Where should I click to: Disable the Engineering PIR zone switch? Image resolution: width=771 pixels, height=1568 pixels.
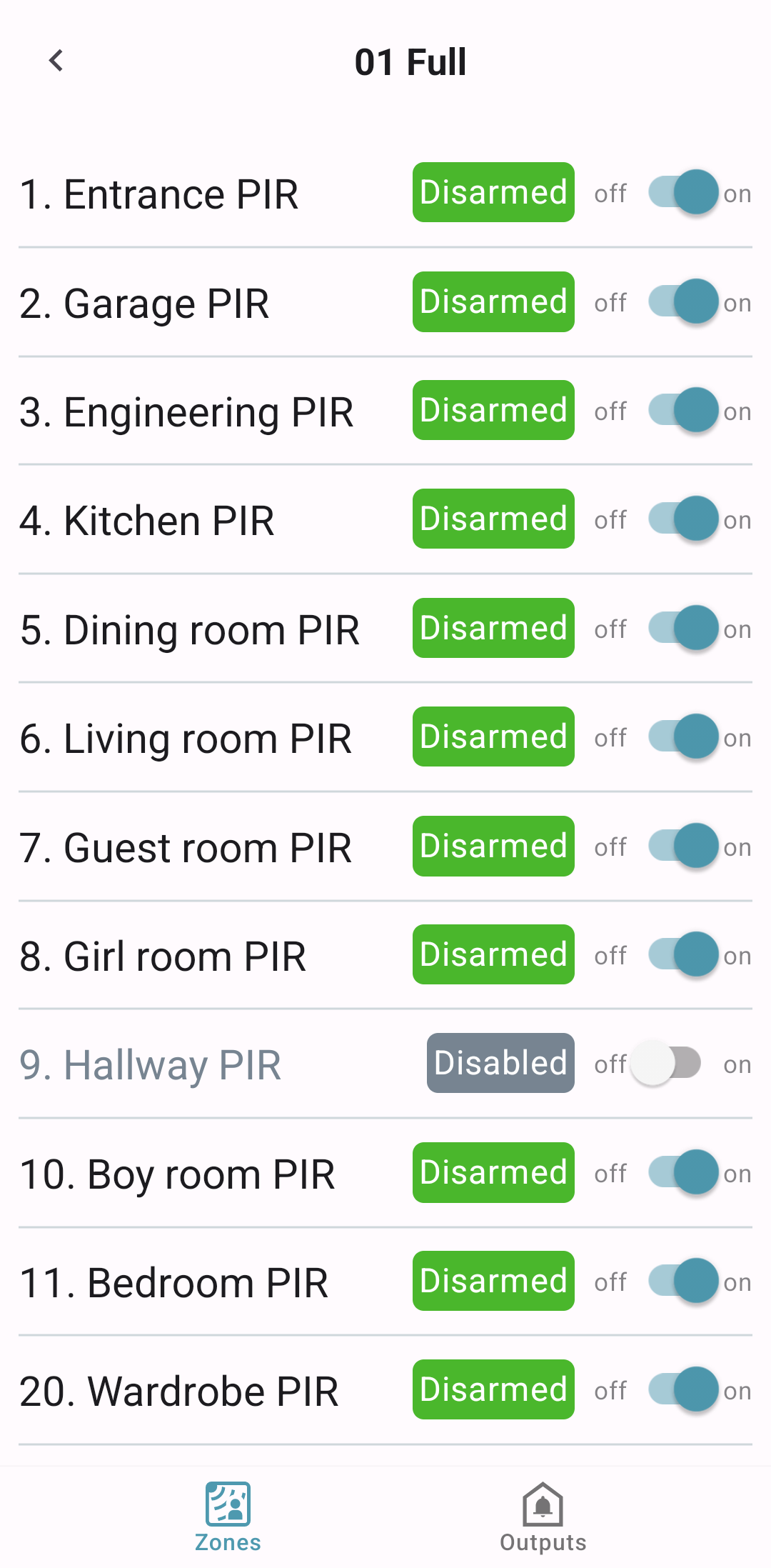(683, 410)
